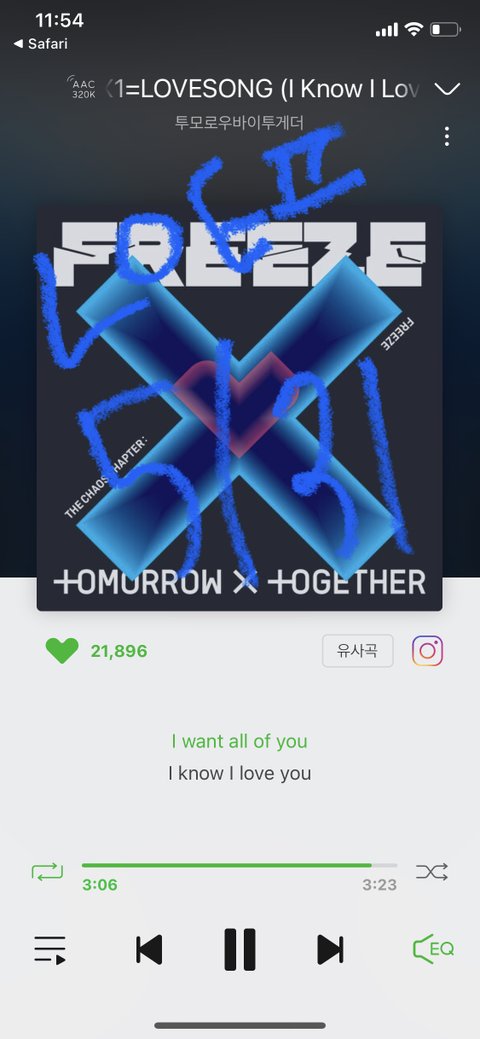Open the artist page 투모로우바이투게더
This screenshot has height=1039, width=480.
click(239, 123)
